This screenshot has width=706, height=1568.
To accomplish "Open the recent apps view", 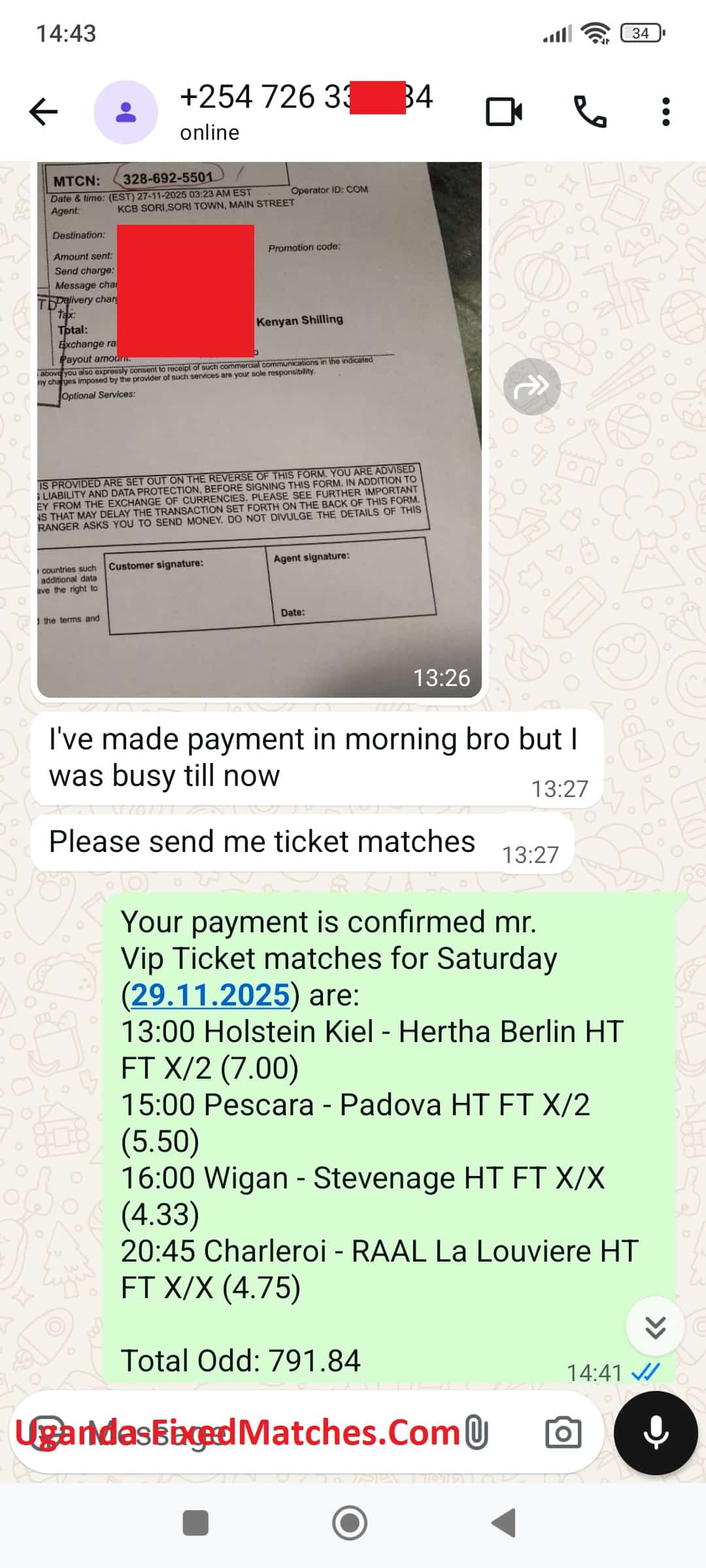I will point(195,1523).
